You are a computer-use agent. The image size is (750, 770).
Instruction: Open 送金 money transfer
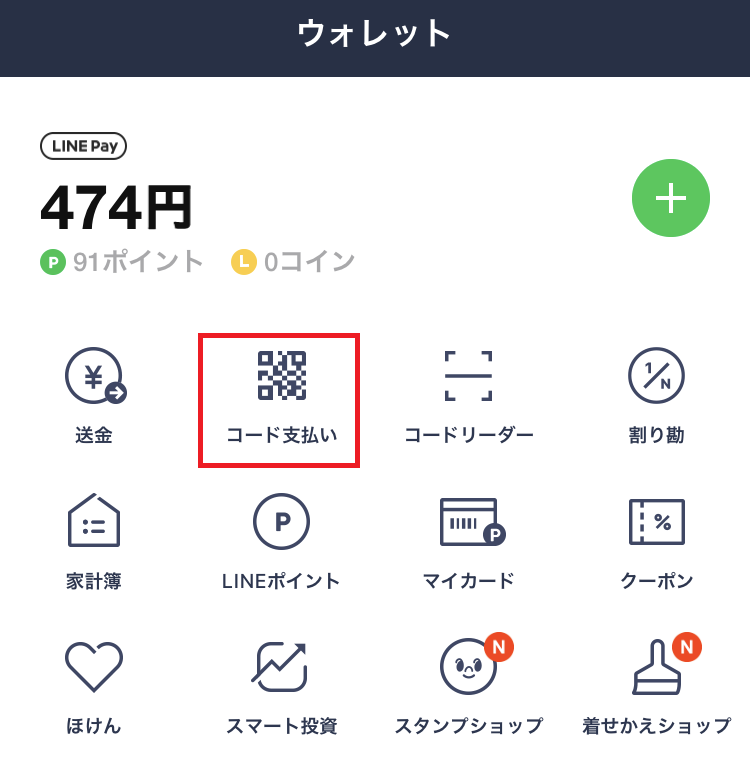[94, 397]
